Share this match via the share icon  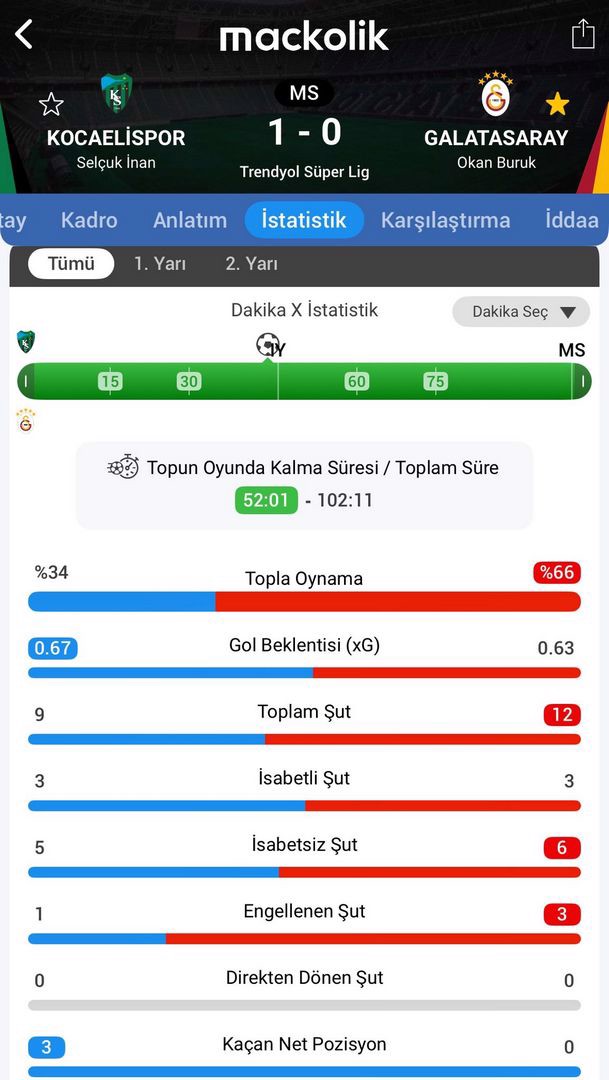tap(582, 35)
